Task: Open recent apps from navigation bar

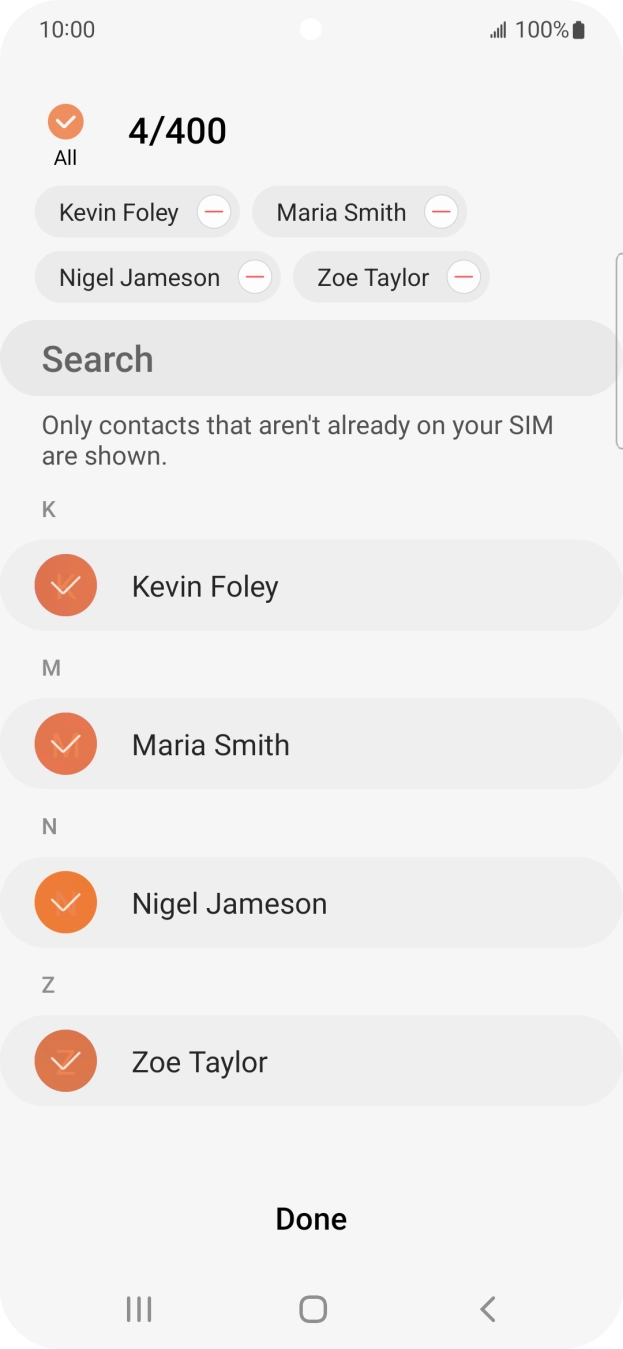Action: pyautogui.click(x=139, y=1309)
